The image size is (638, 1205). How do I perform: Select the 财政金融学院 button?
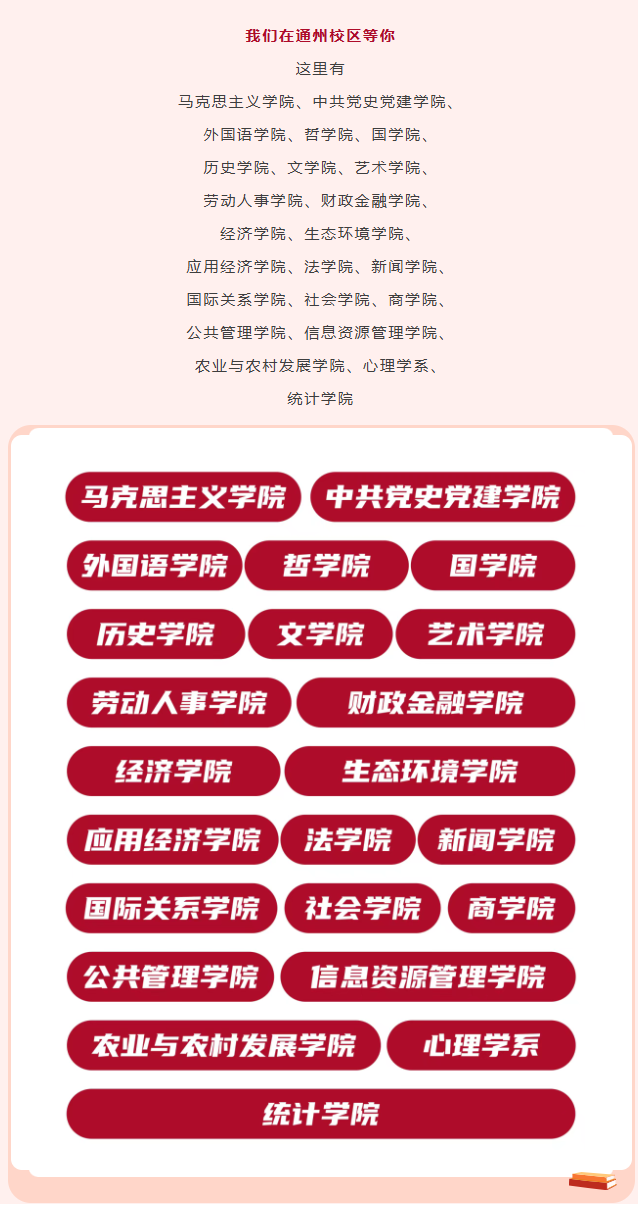[x=436, y=703]
